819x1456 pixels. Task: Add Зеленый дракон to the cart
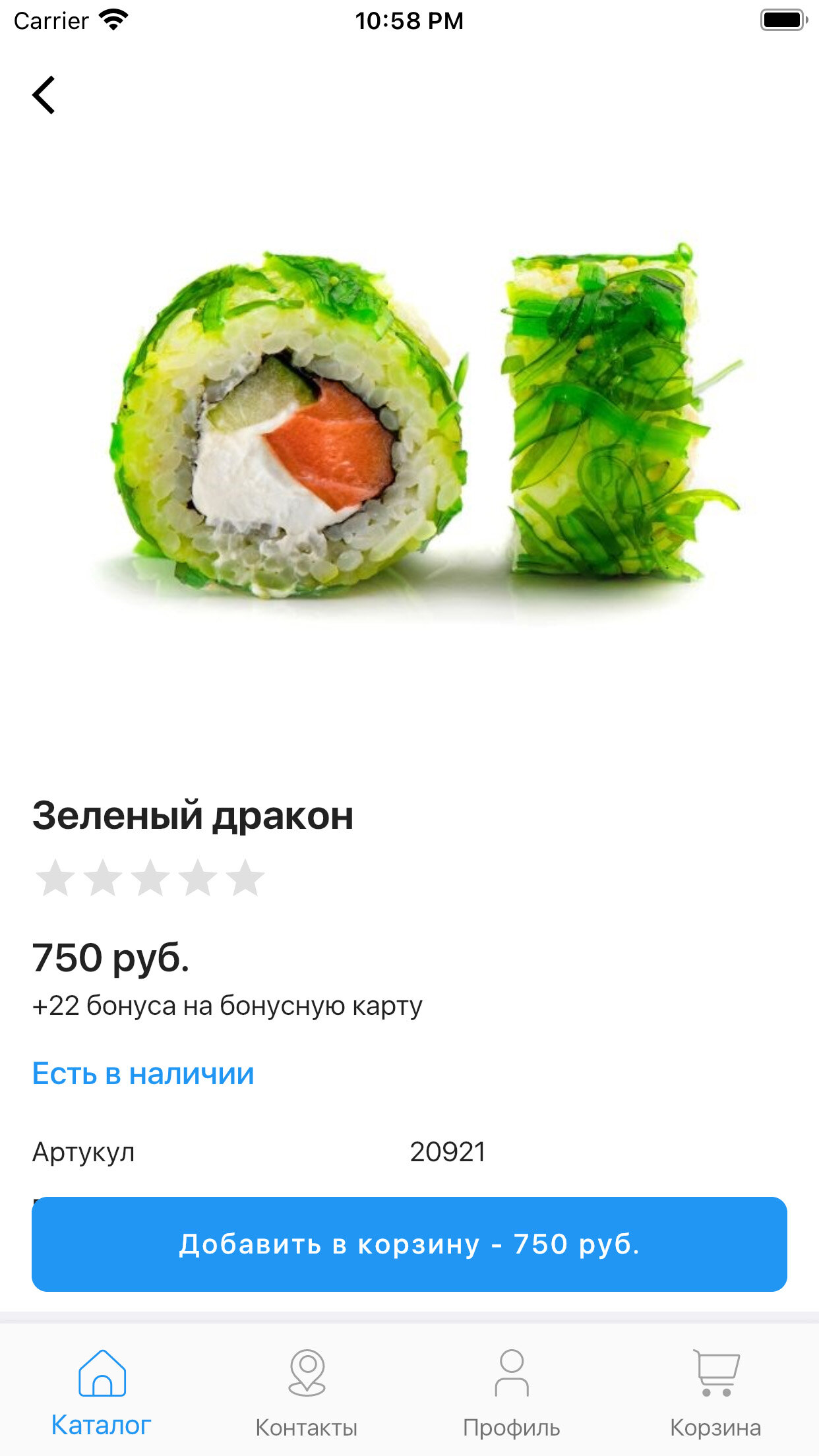409,1244
